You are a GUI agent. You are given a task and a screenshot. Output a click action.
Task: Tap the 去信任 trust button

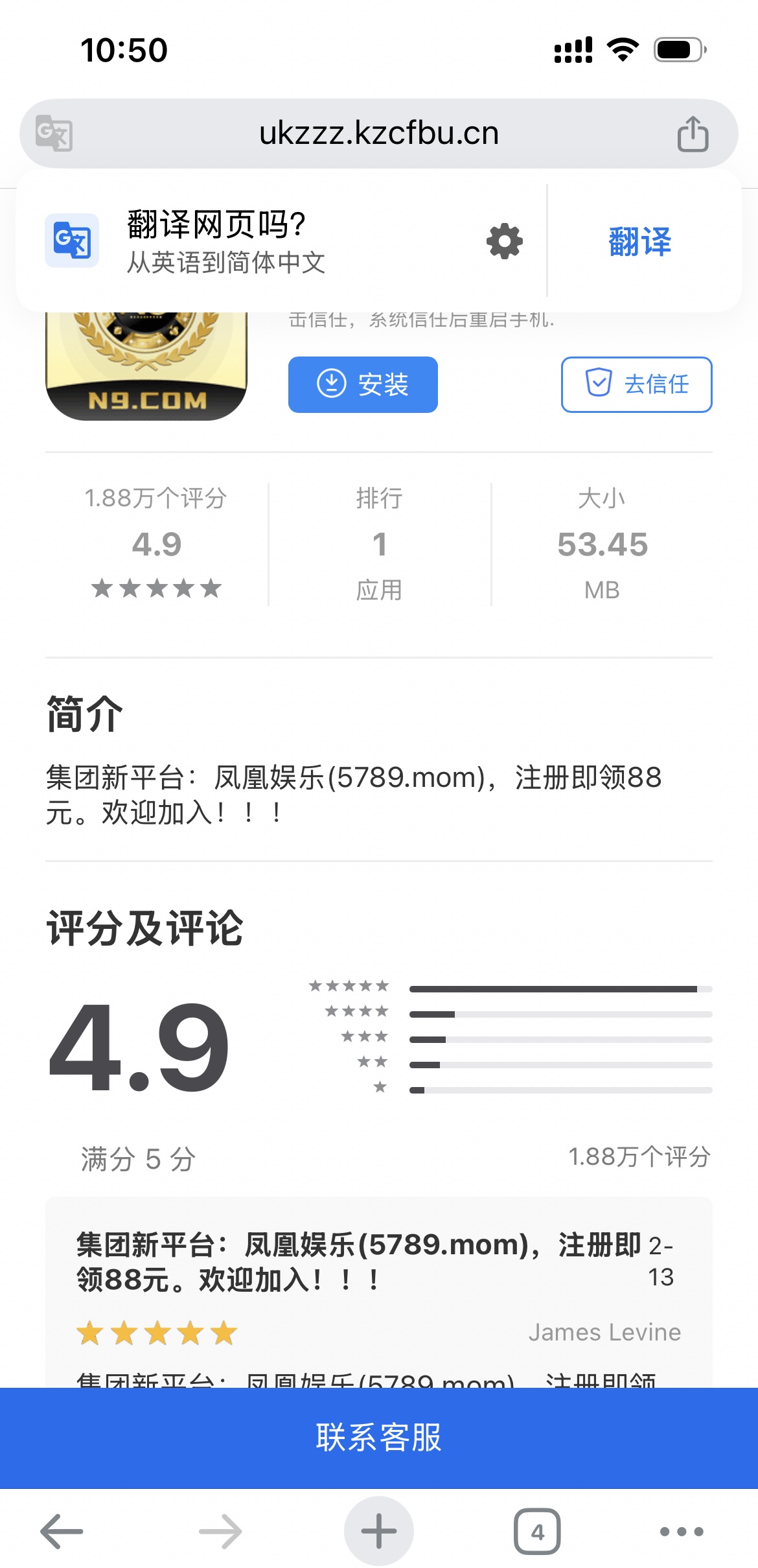tap(636, 384)
